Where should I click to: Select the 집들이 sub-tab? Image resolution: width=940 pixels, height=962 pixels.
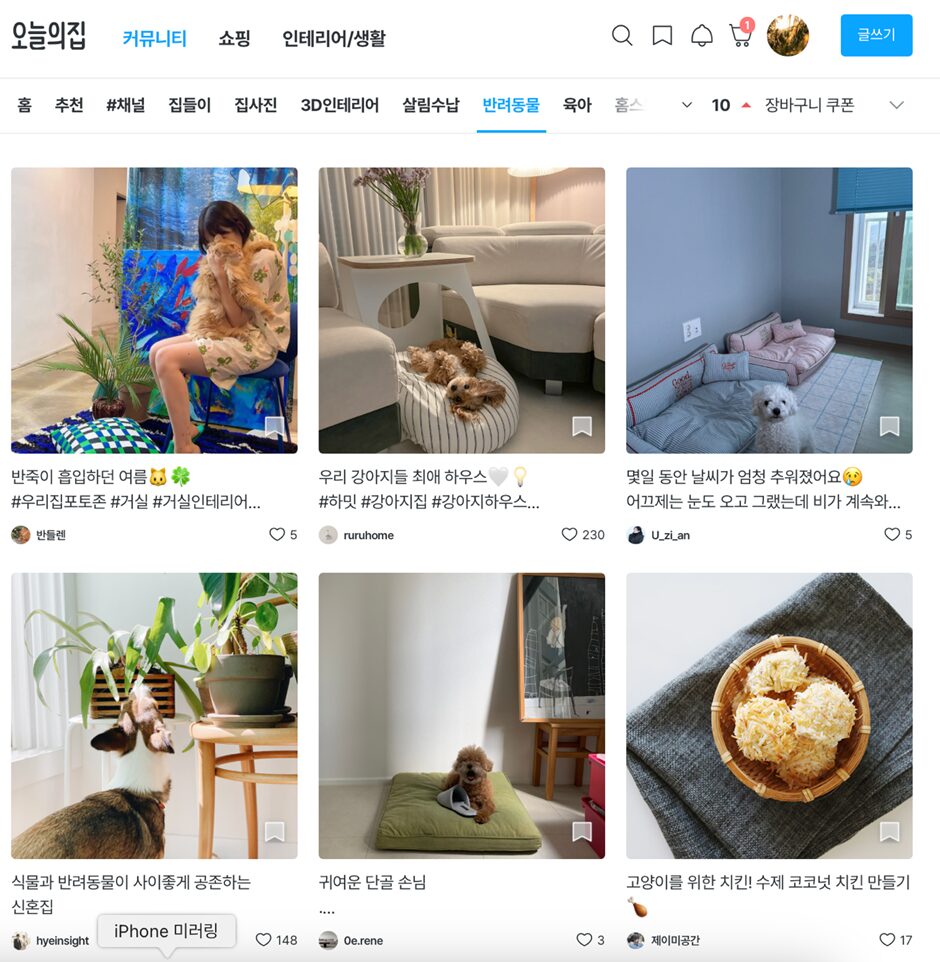coord(189,105)
